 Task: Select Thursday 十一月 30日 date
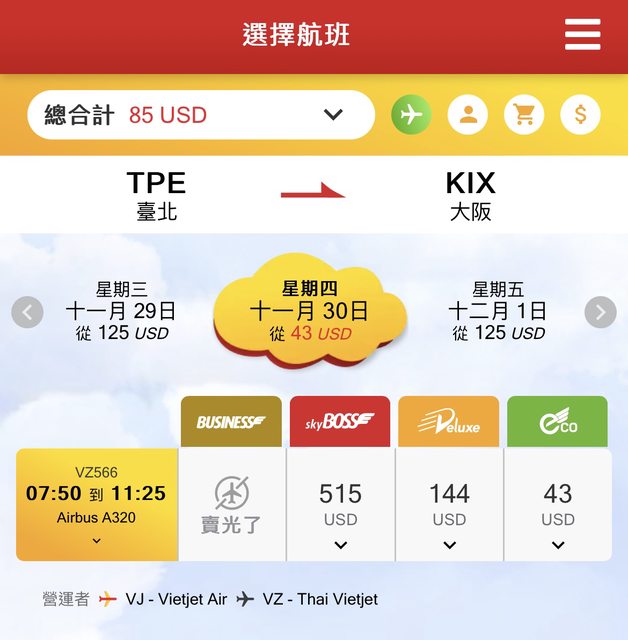click(309, 311)
